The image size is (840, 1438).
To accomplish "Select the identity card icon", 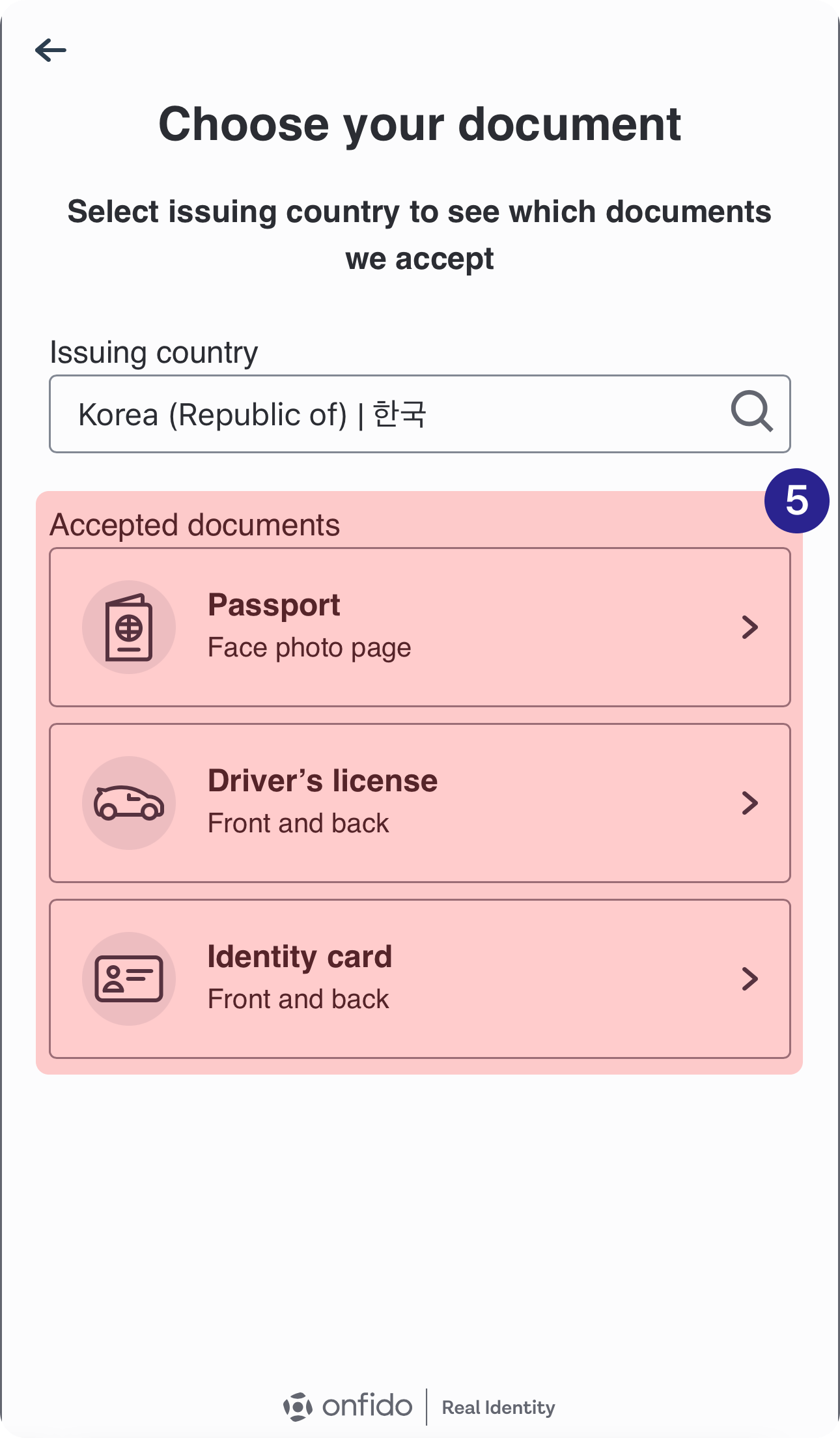I will 129,978.
